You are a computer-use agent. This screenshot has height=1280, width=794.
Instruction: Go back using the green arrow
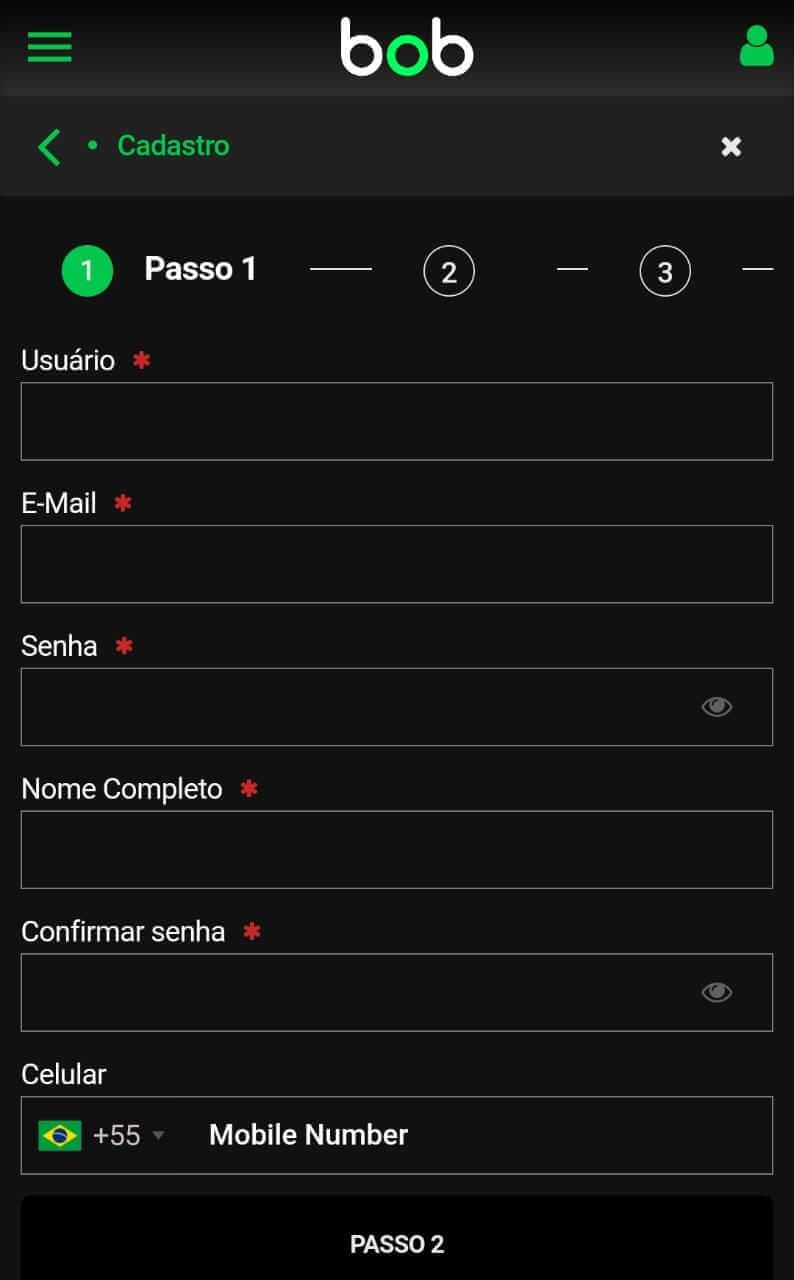click(x=49, y=146)
